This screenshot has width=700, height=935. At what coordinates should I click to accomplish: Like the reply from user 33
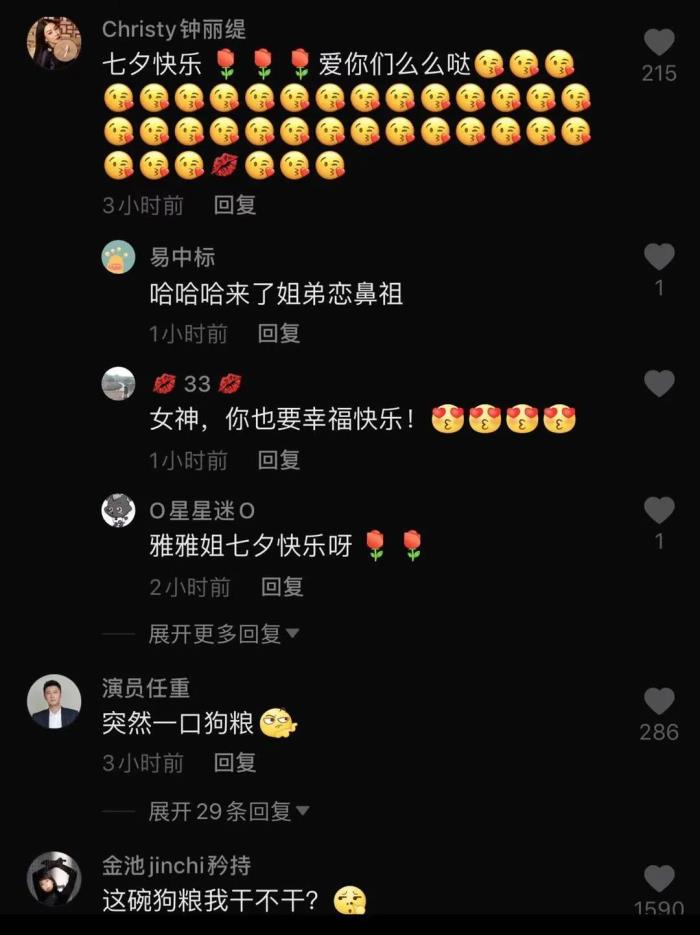tap(659, 383)
